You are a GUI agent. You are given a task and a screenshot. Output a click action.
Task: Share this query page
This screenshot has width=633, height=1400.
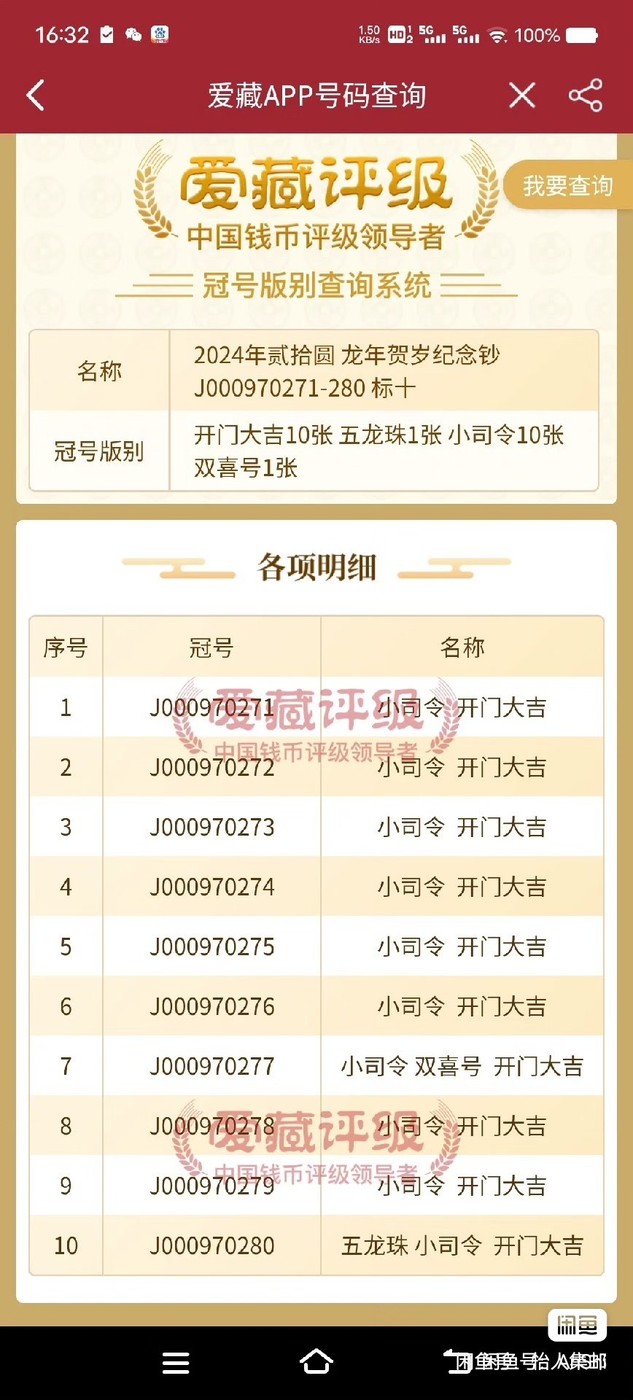[585, 96]
